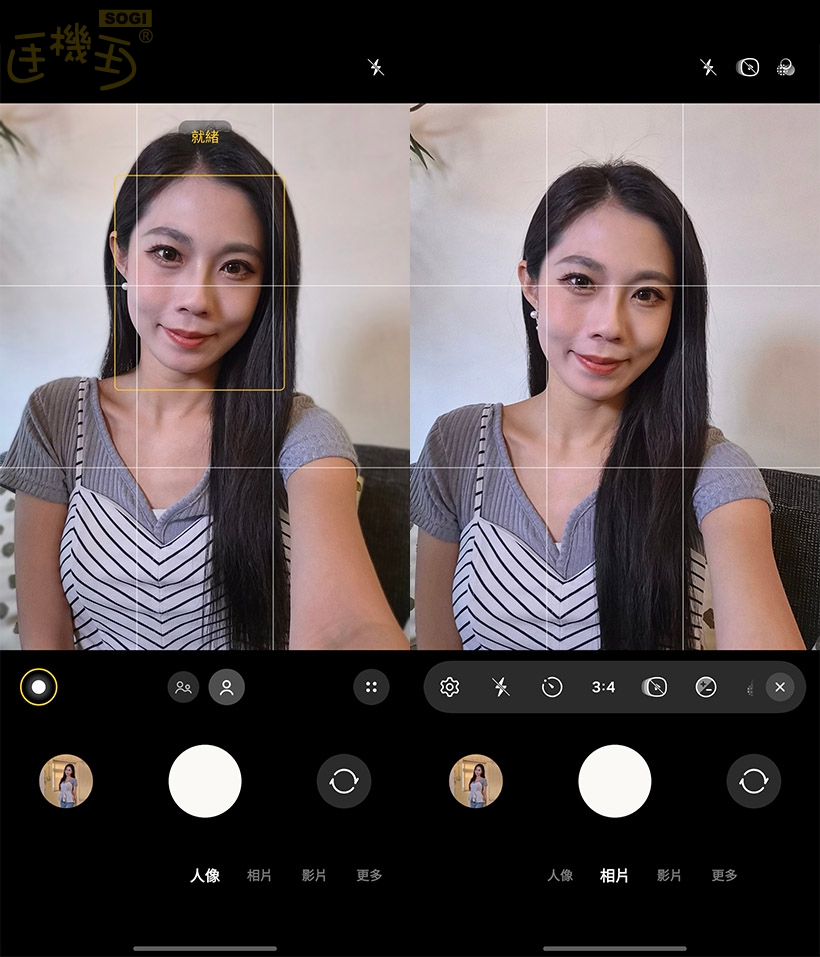Open the four-dot quick menu

[x=371, y=687]
